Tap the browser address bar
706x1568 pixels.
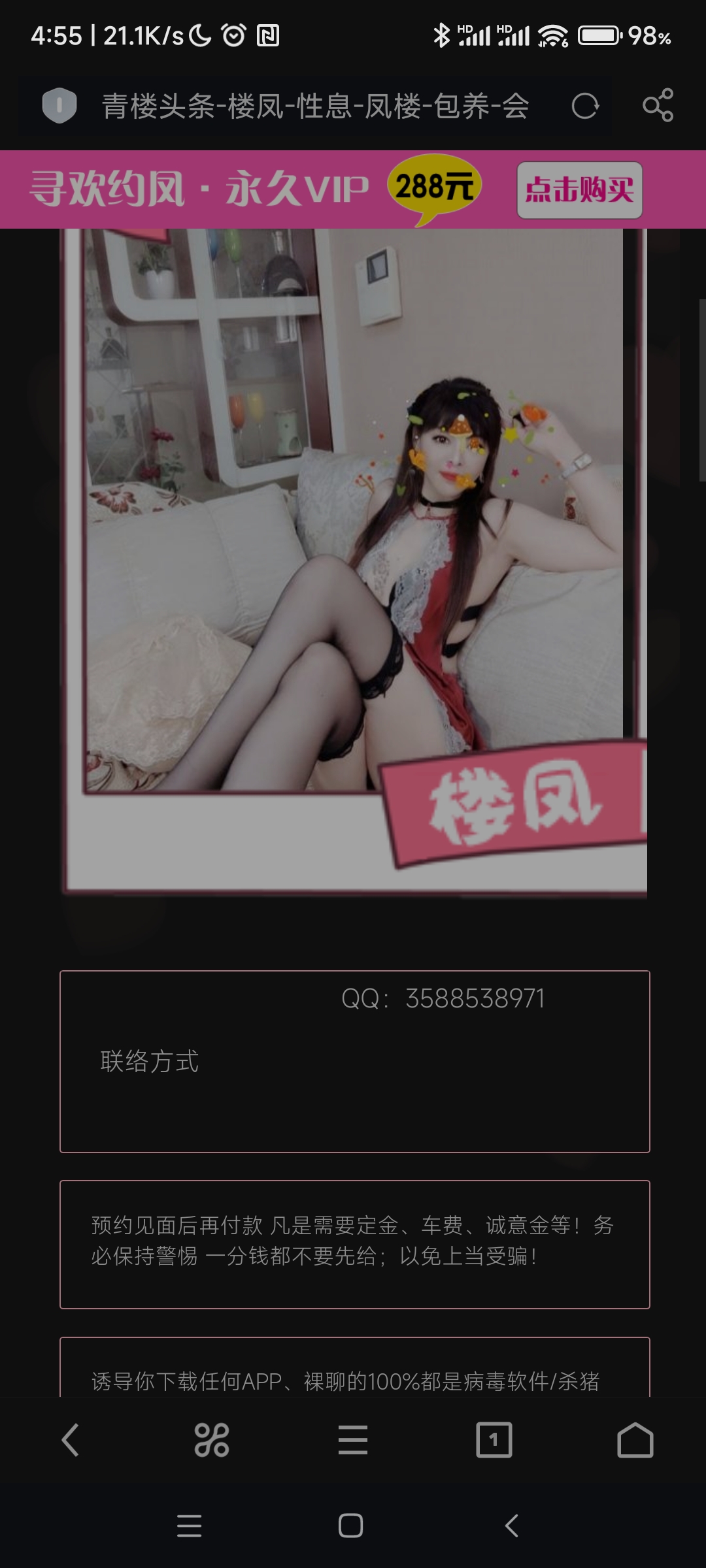click(x=315, y=106)
